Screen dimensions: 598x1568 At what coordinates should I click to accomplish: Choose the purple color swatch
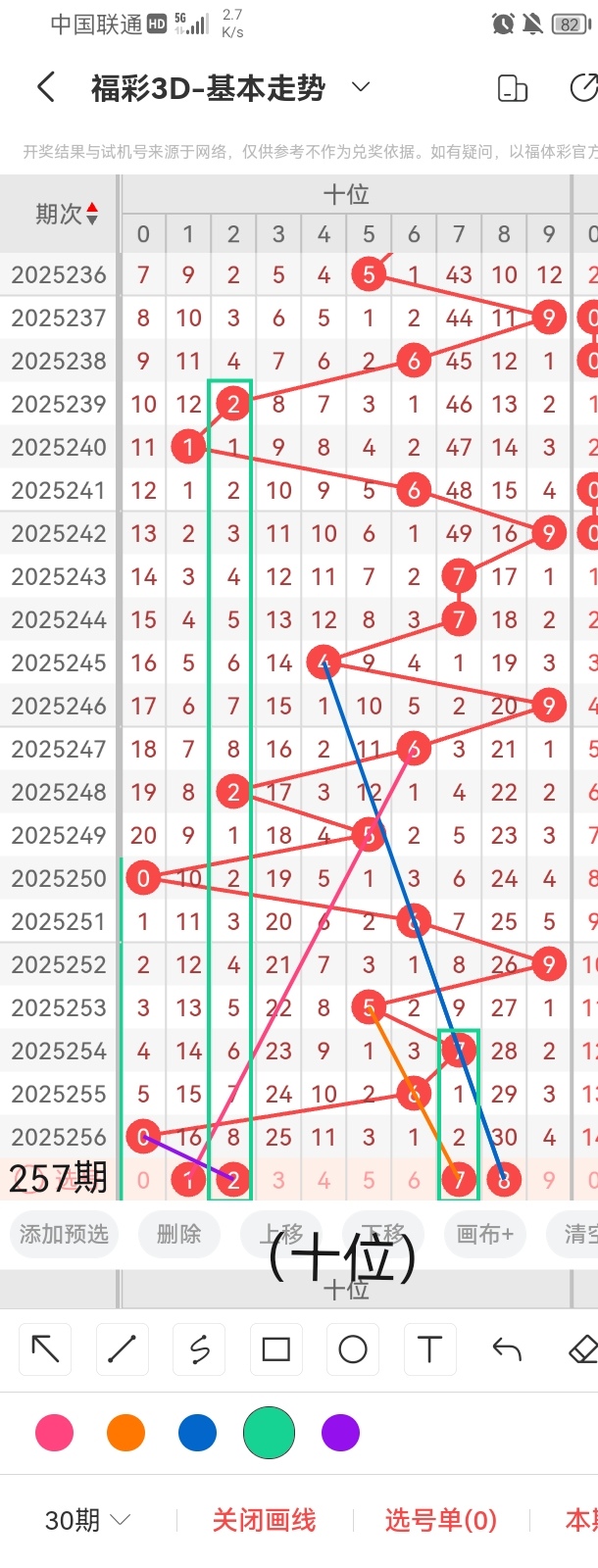(x=340, y=1433)
